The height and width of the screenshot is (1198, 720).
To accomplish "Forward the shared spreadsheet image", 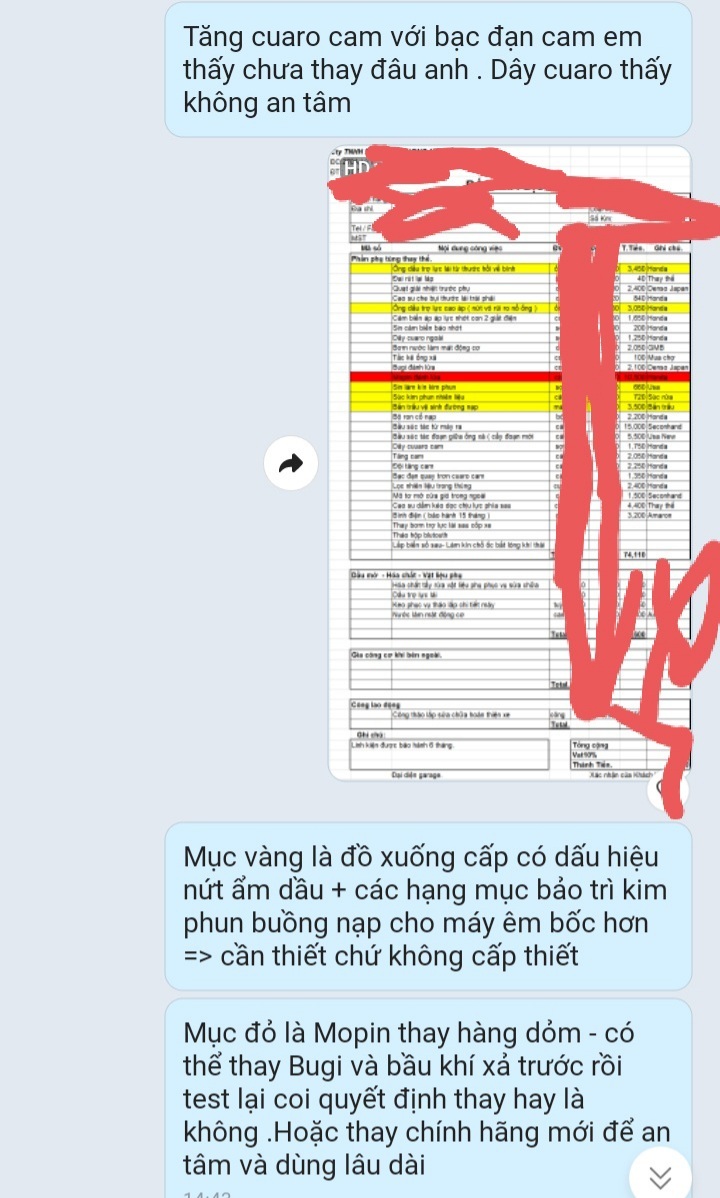I will [289, 463].
